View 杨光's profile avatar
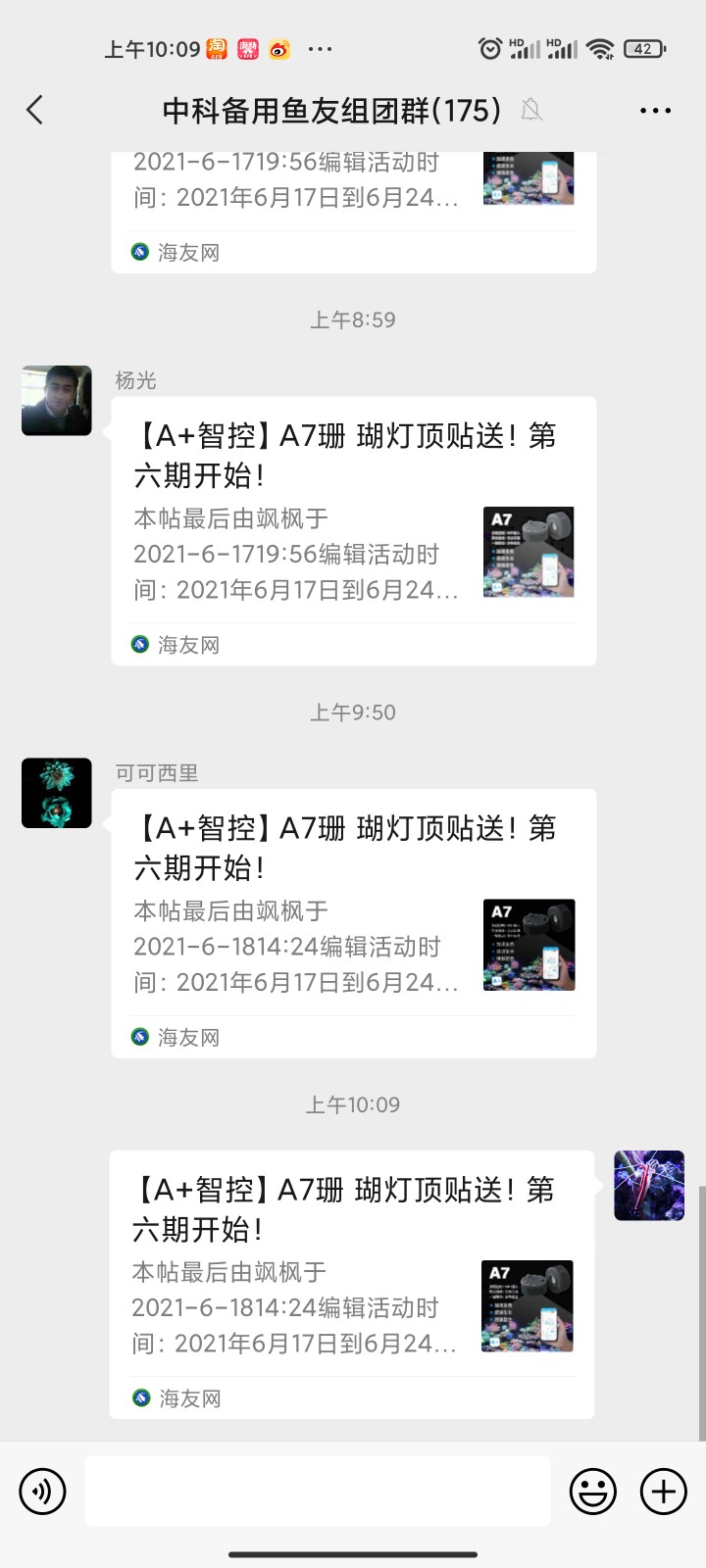706x1568 pixels. point(57,401)
